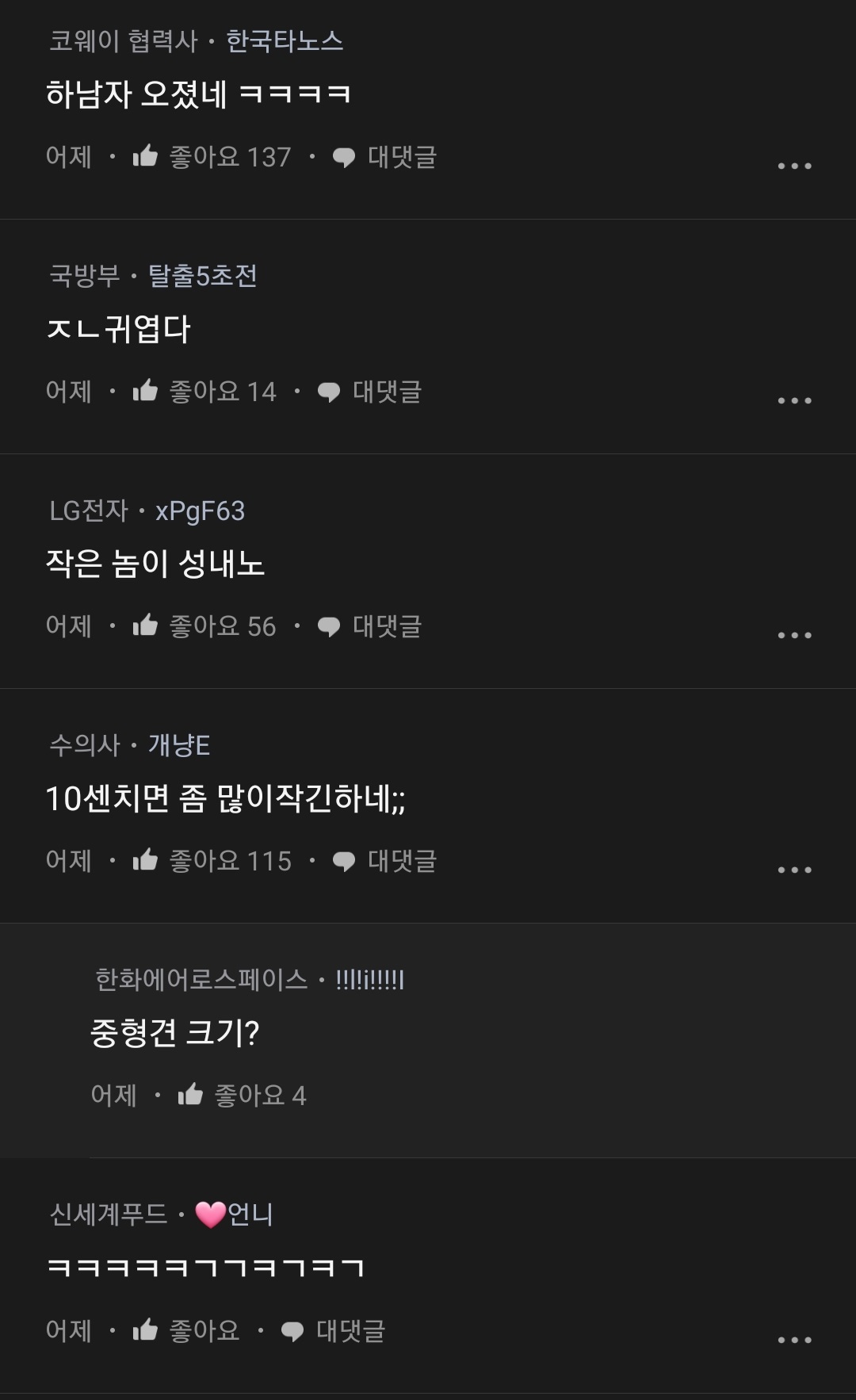The height and width of the screenshot is (1400, 856).
Task: Open overflow menu on 'ㅈㄴ귀엽다' comment
Action: [x=794, y=400]
